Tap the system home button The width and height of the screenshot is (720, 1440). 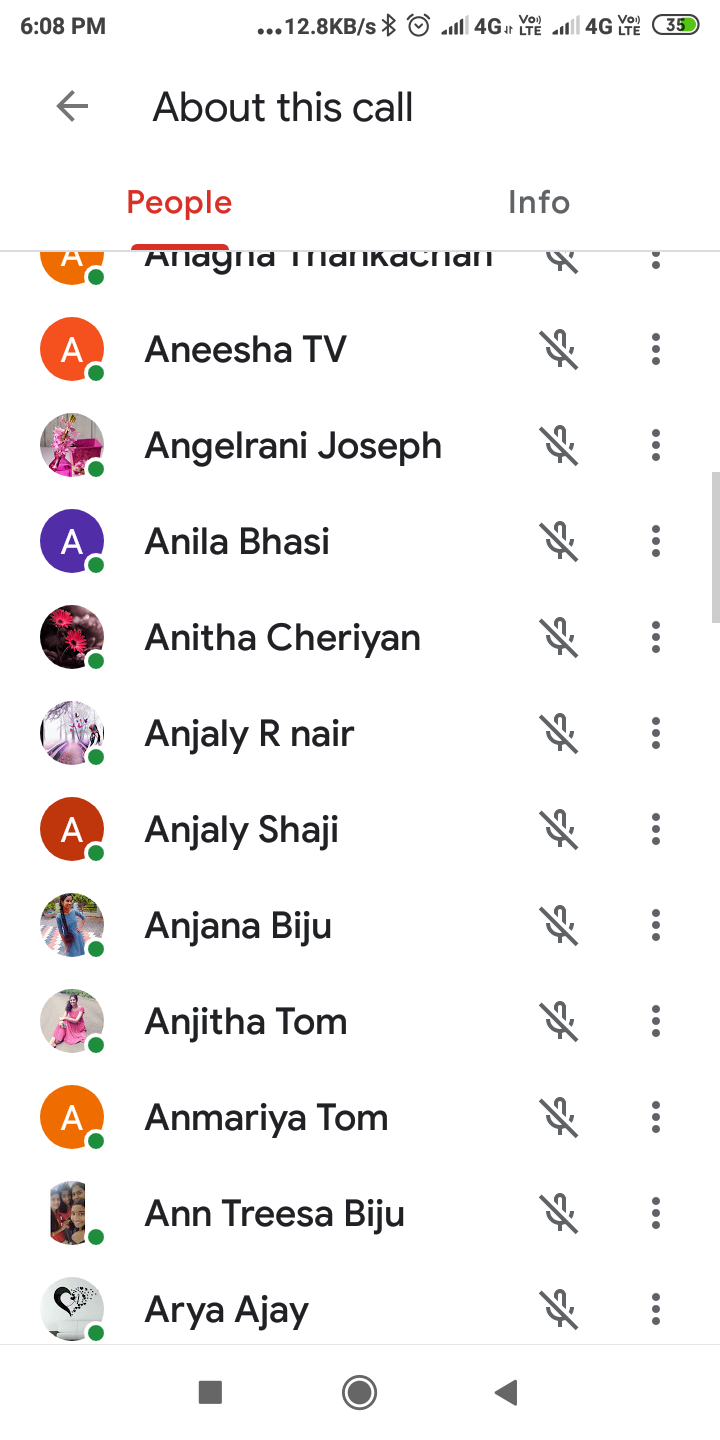pyautogui.click(x=359, y=1392)
